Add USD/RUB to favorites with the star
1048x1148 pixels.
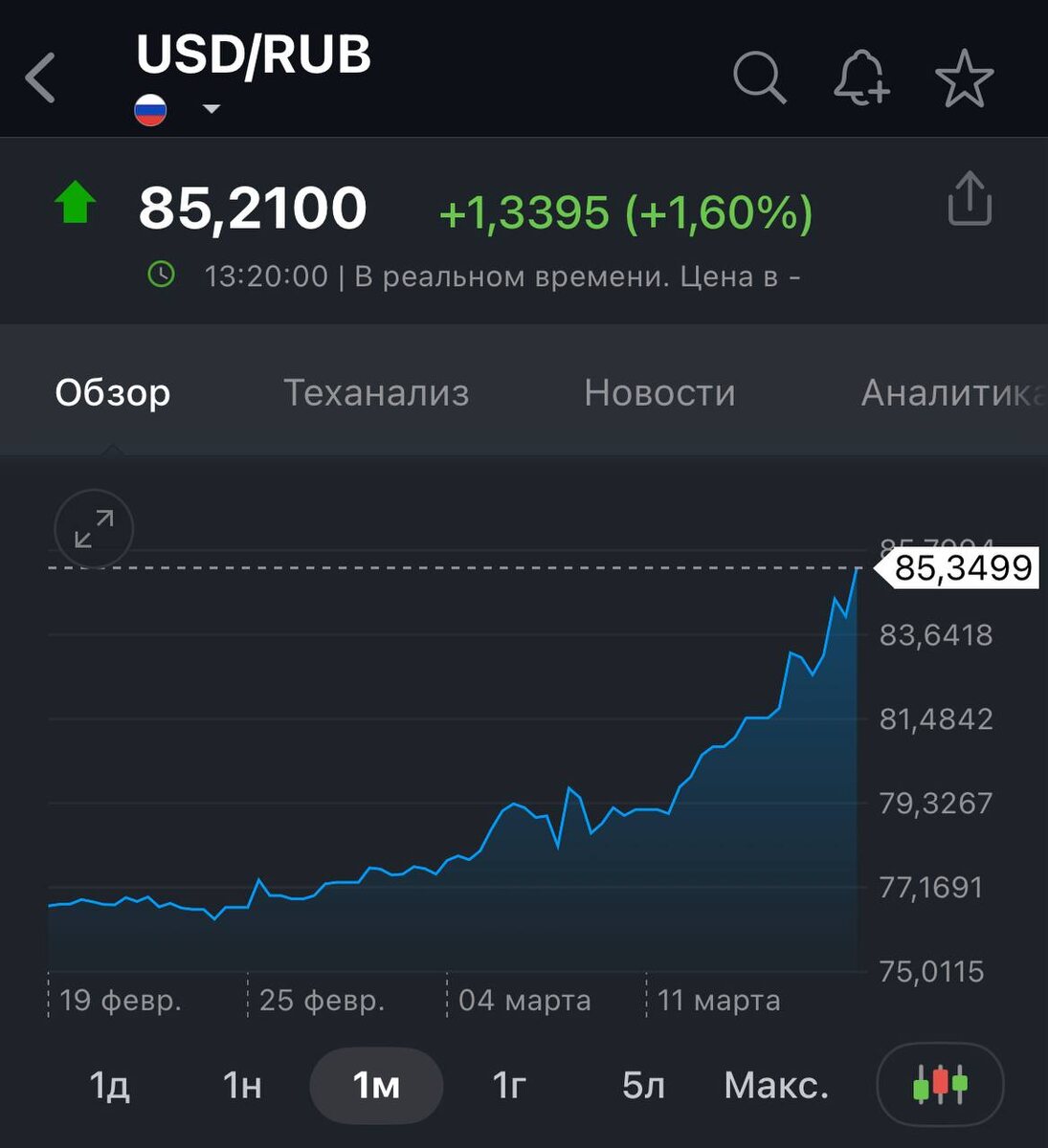(964, 78)
